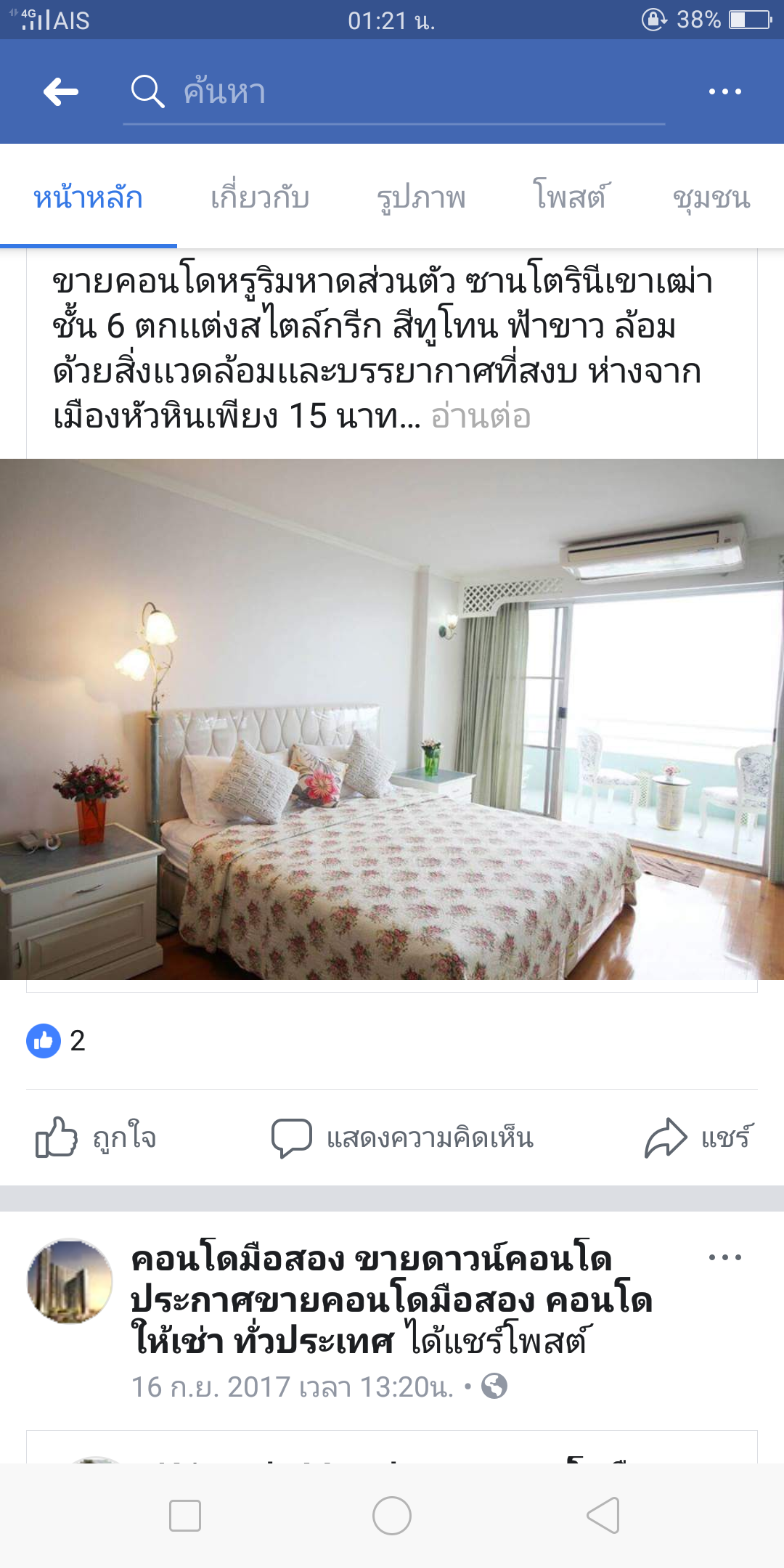The image size is (784, 1568).
Task: Select the โพสต์ tab
Action: 571,197
